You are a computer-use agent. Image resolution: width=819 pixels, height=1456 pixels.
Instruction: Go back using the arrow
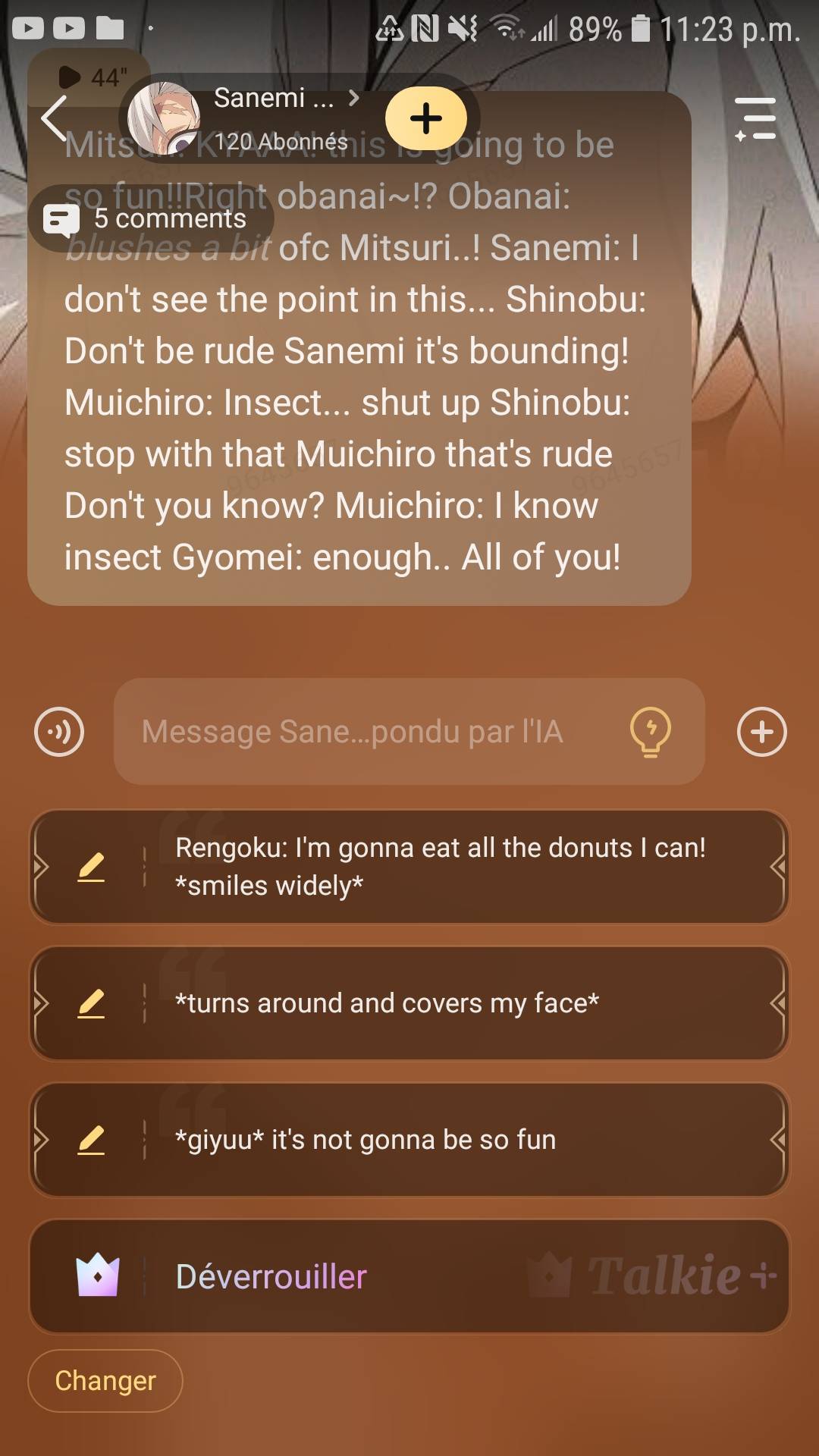click(x=55, y=118)
